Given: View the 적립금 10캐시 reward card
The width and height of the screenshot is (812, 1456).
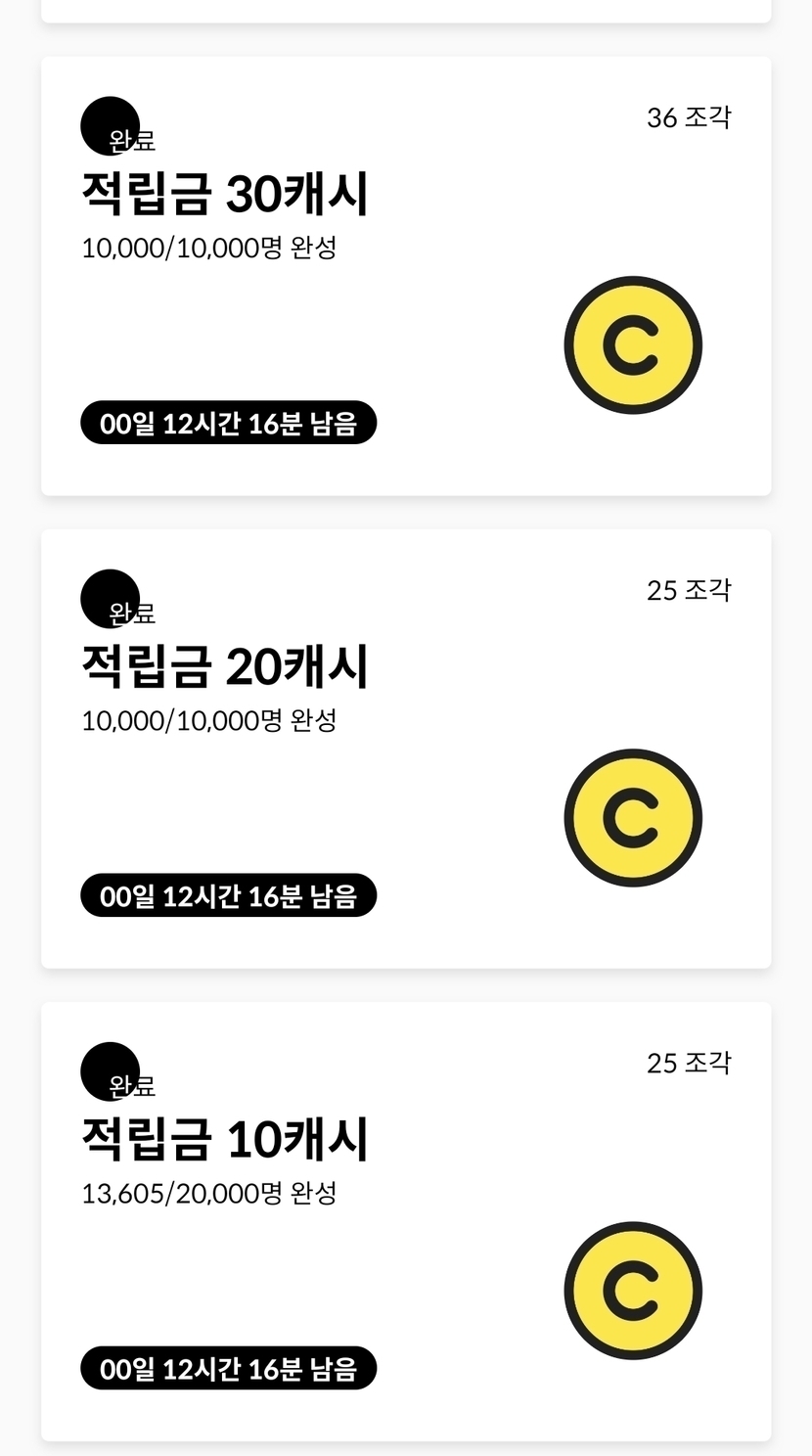Looking at the screenshot, I should [405, 1221].
